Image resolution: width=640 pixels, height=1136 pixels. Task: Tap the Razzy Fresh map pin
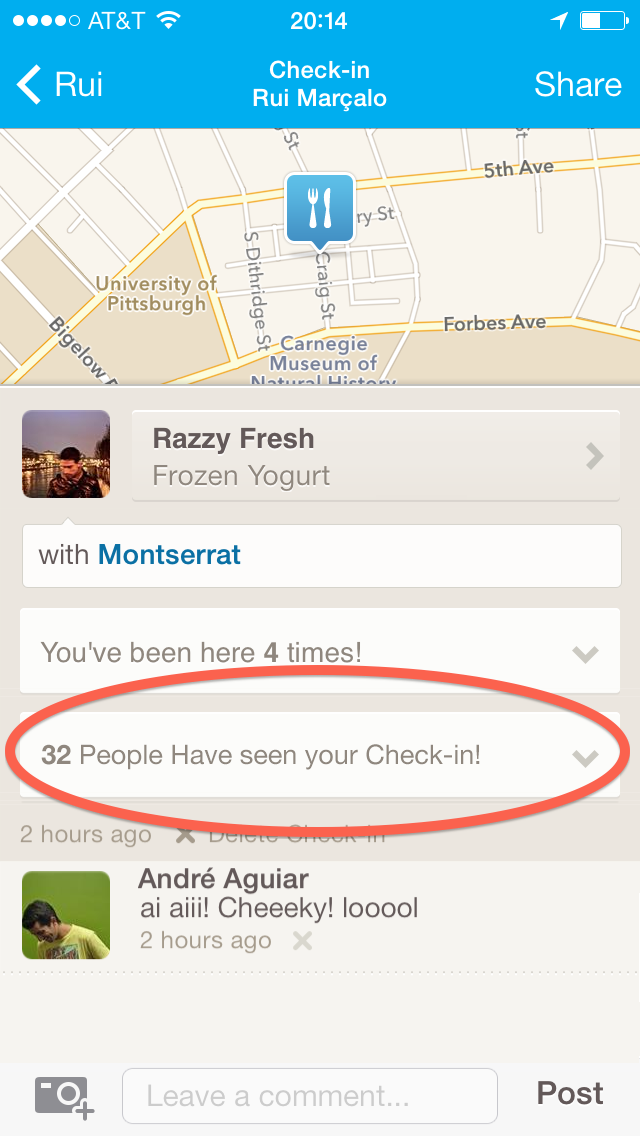(319, 208)
